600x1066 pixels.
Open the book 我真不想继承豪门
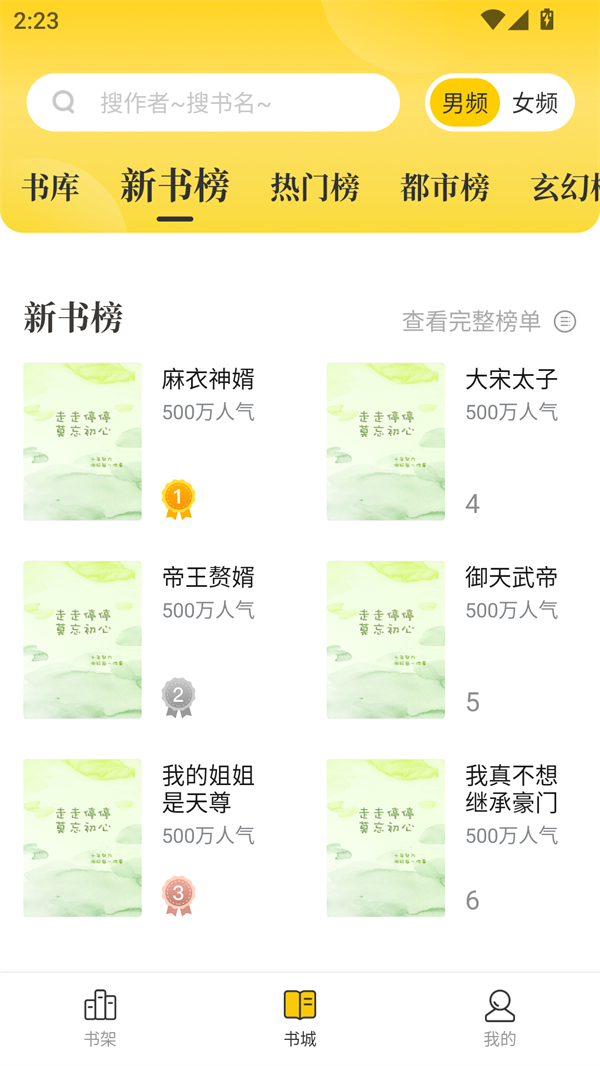pyautogui.click(x=386, y=837)
